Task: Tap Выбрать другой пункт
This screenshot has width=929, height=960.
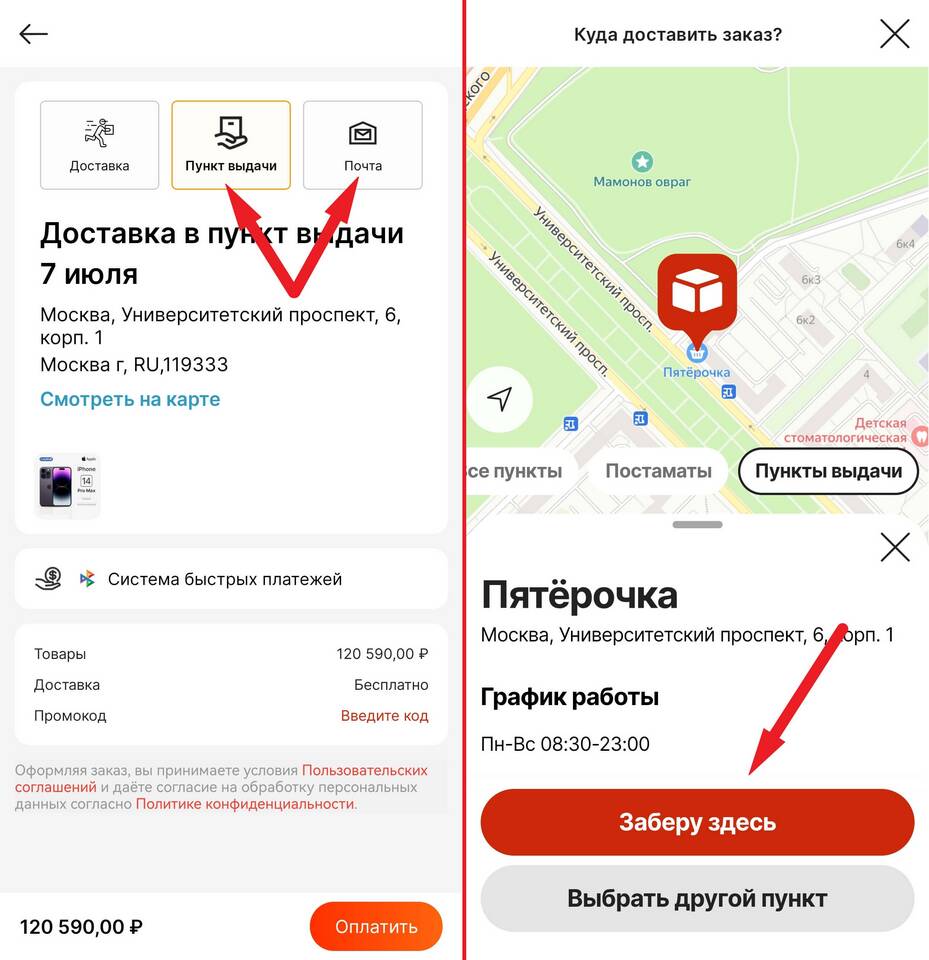Action: point(697,898)
